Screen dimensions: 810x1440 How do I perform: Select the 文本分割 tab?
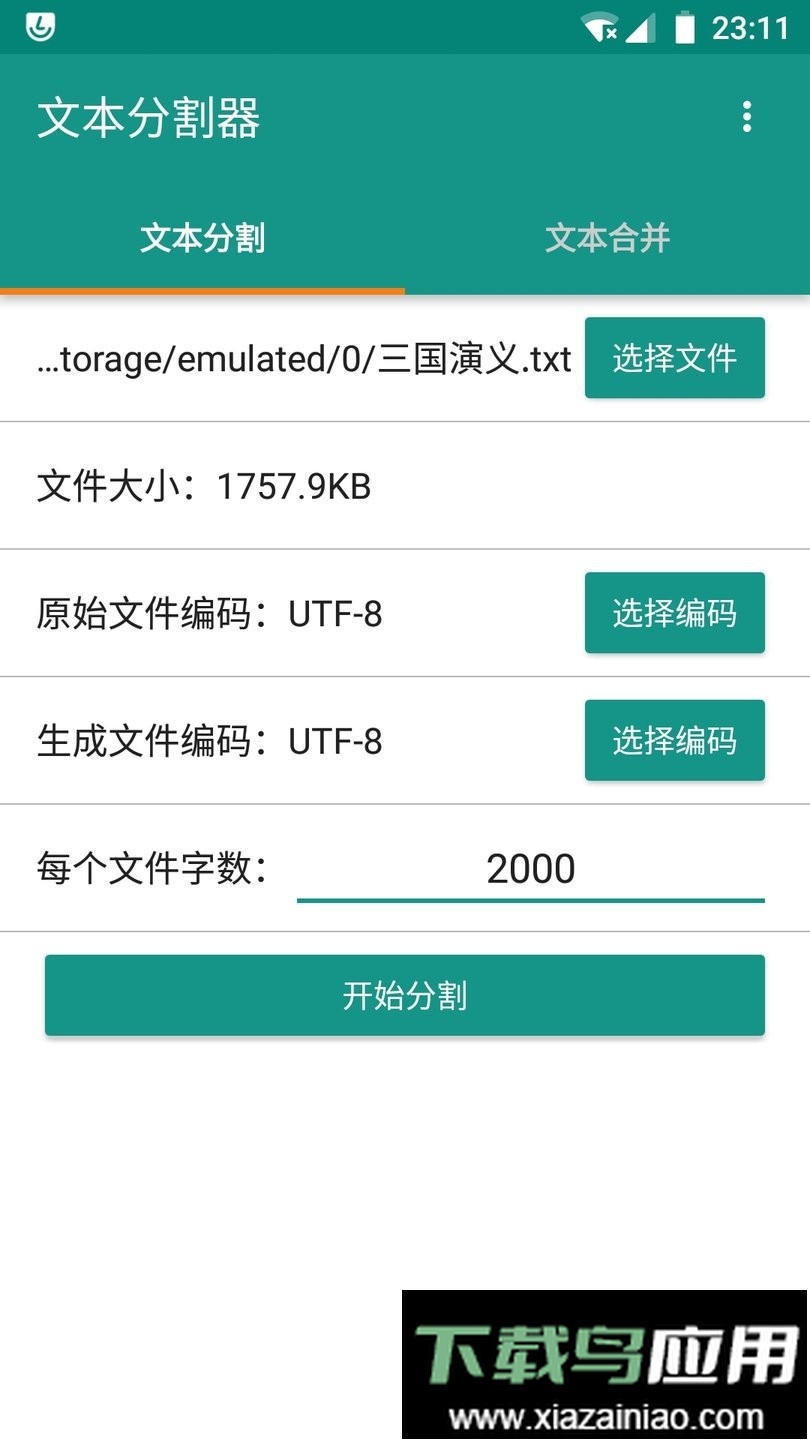203,238
